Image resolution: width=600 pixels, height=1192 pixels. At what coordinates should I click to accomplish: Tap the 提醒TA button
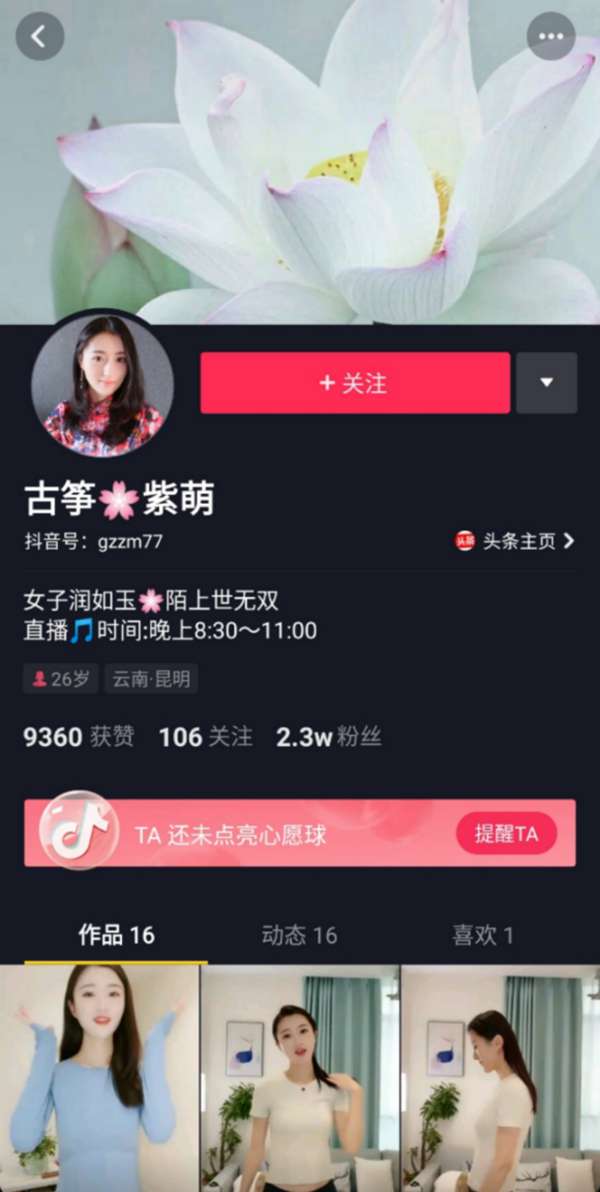coord(506,834)
